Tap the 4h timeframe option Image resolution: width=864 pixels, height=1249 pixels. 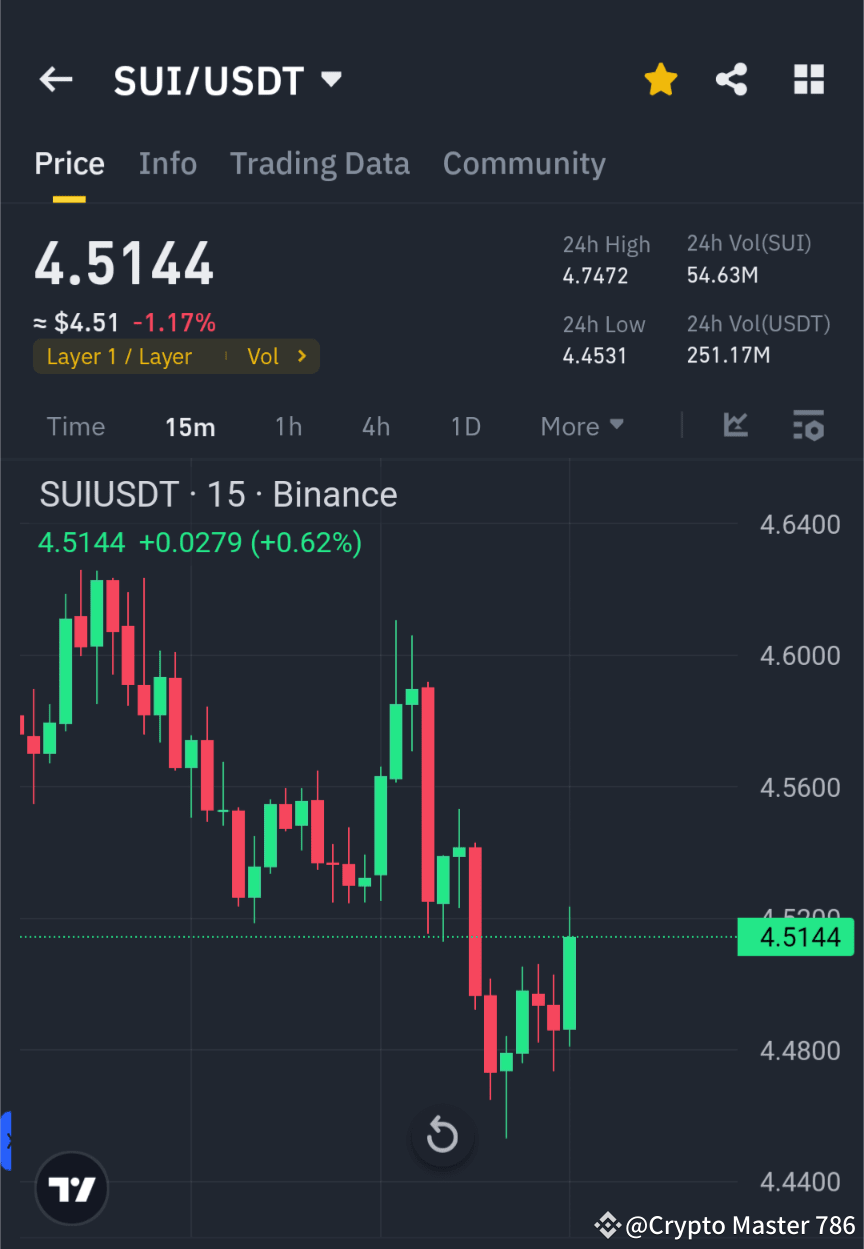376,426
